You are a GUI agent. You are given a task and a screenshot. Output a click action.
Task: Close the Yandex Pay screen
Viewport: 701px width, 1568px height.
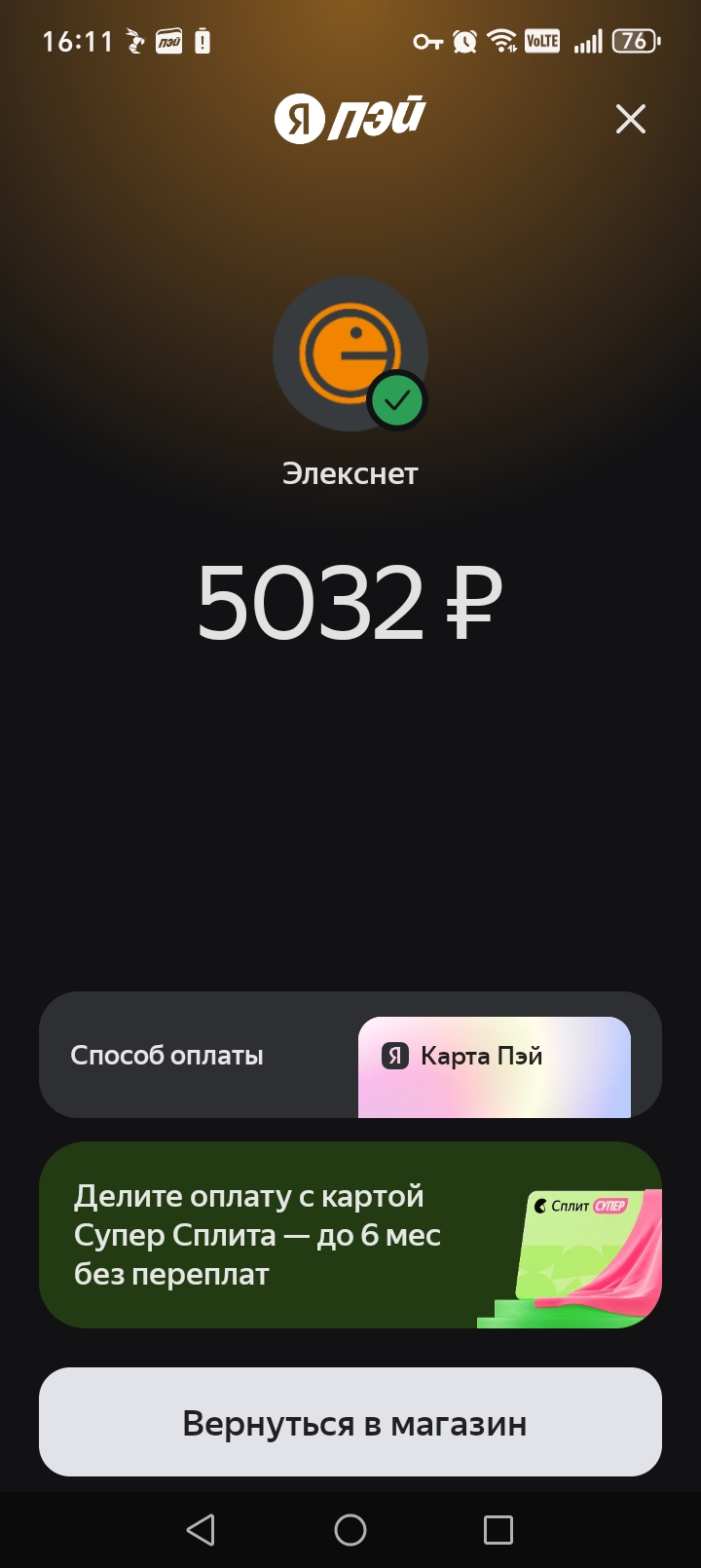[631, 119]
